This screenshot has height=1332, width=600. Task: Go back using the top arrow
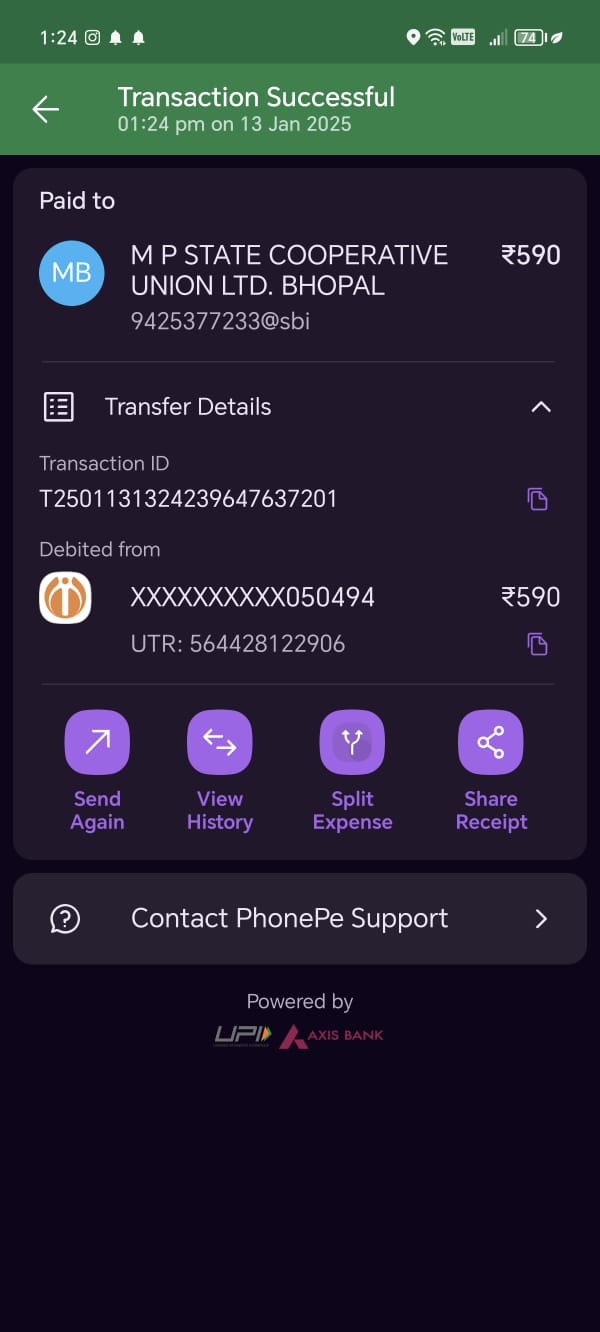point(46,109)
